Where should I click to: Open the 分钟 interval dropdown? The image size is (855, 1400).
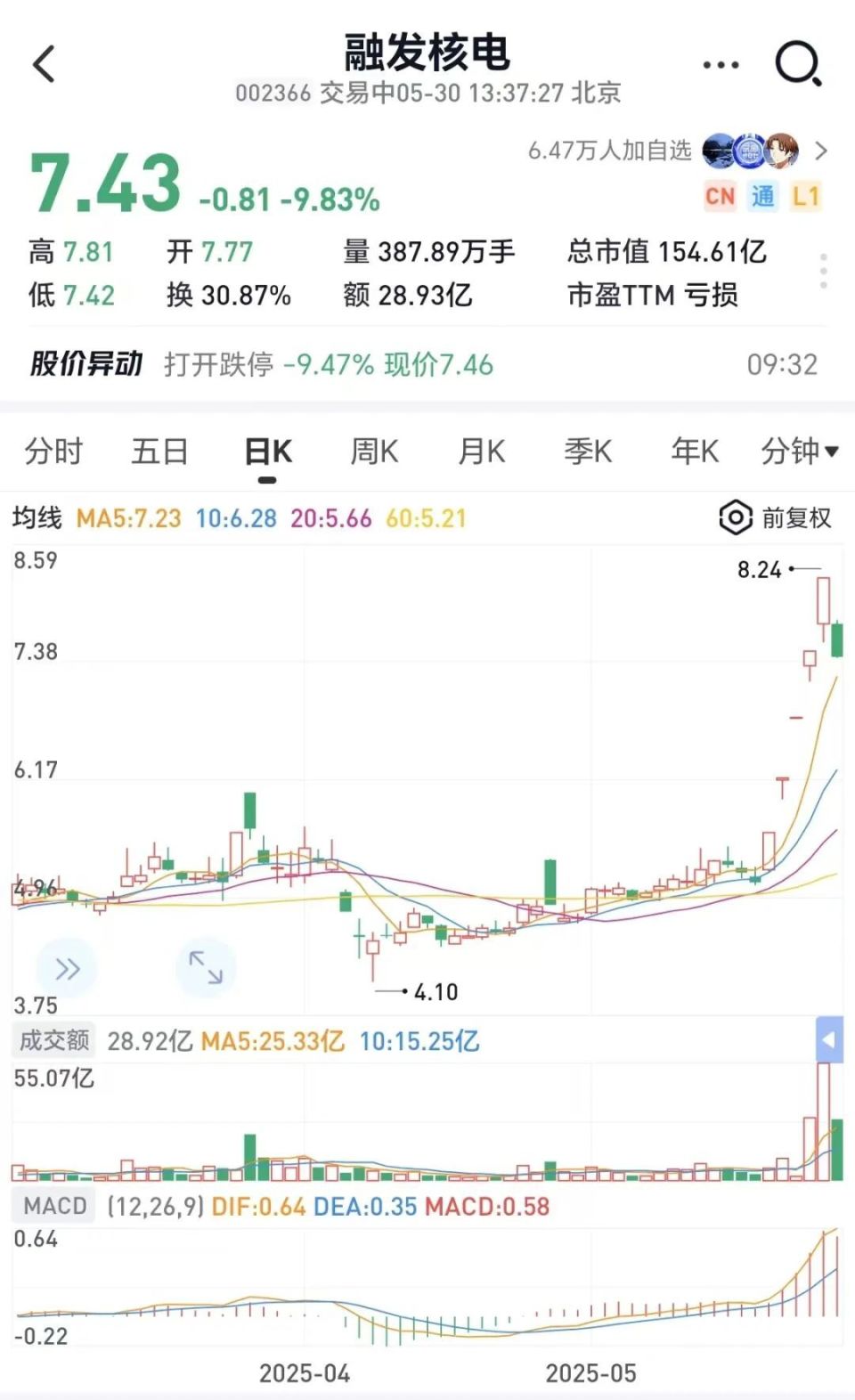pyautogui.click(x=800, y=452)
